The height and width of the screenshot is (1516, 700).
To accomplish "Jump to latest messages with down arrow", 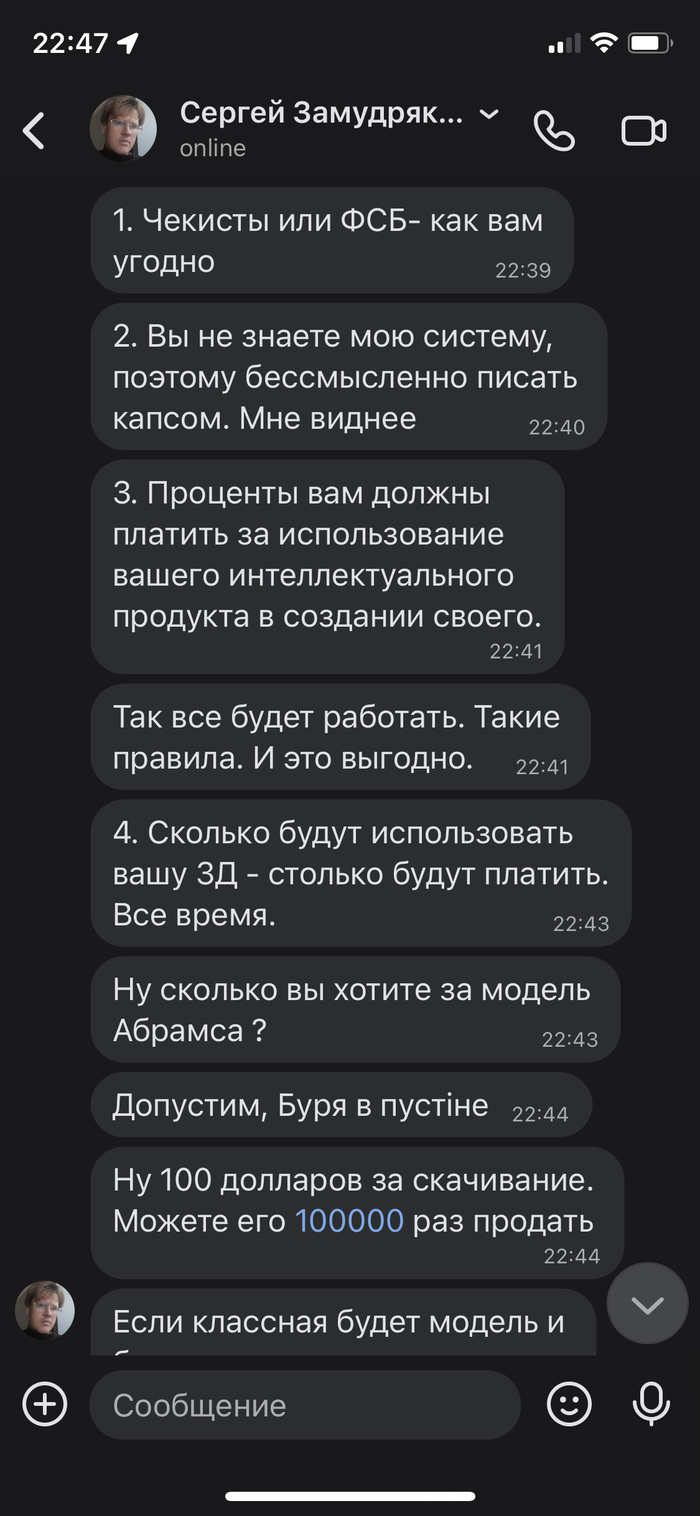I will pos(647,1303).
